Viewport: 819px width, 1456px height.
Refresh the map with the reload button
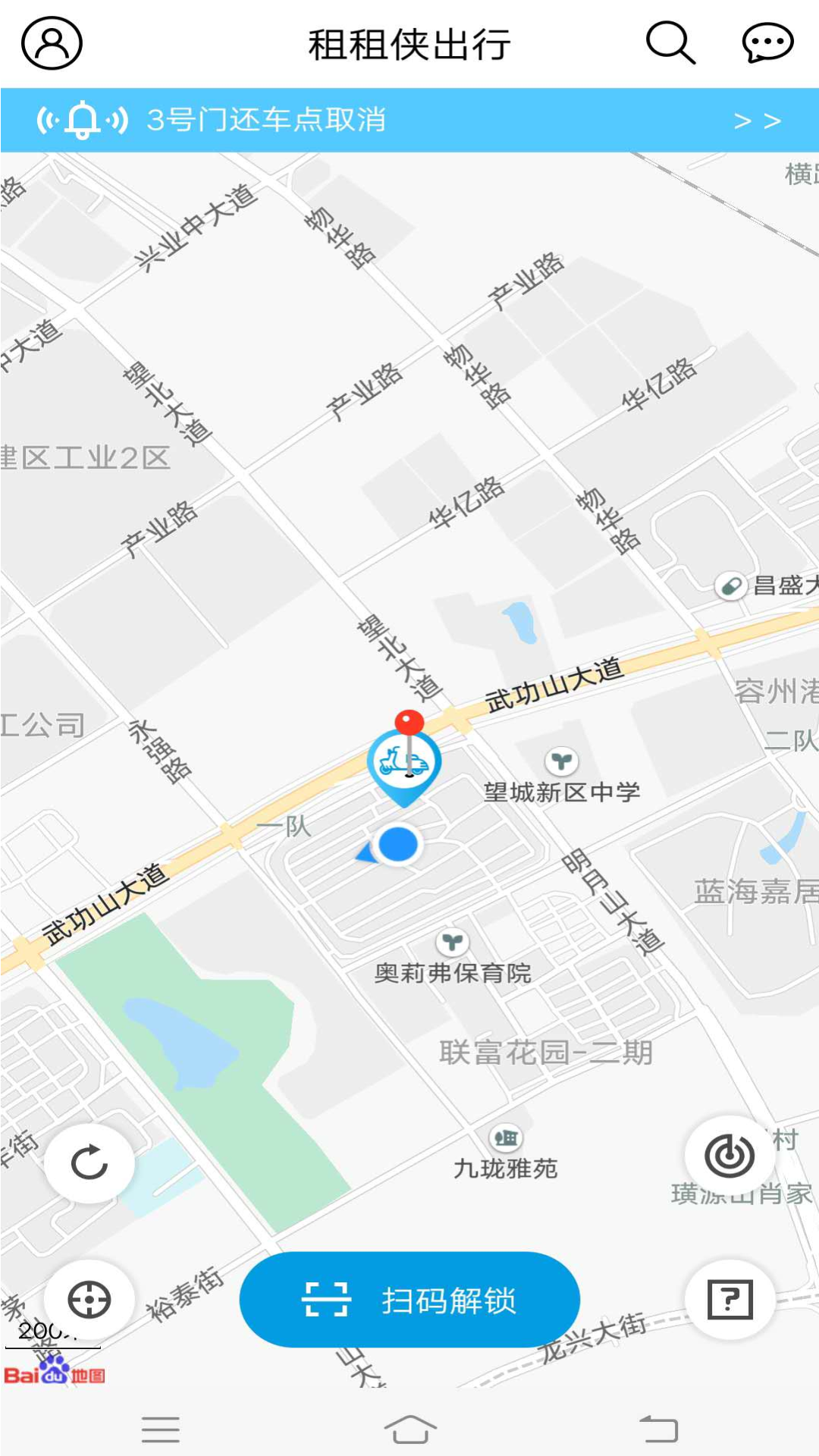click(89, 1163)
